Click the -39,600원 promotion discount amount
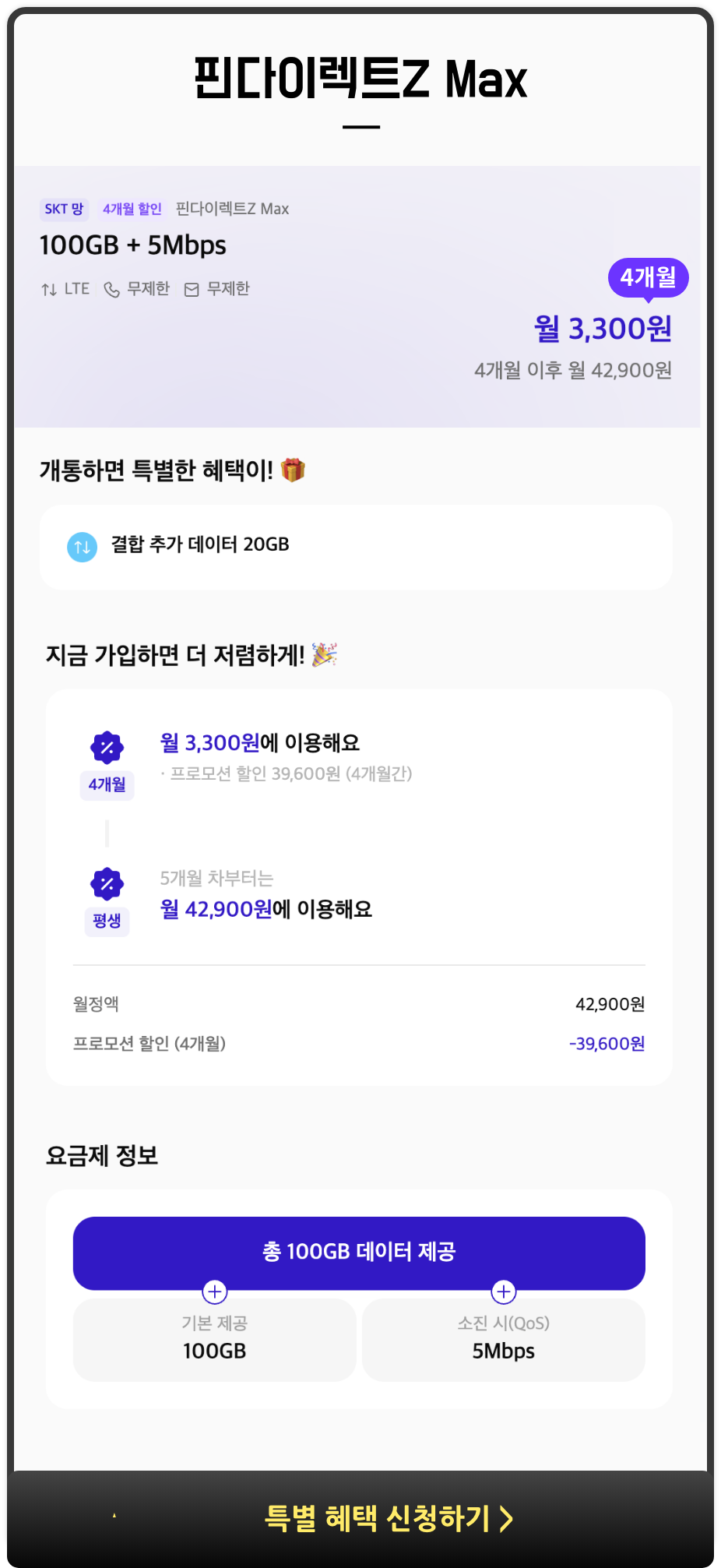721x1568 pixels. pyautogui.click(x=608, y=1043)
